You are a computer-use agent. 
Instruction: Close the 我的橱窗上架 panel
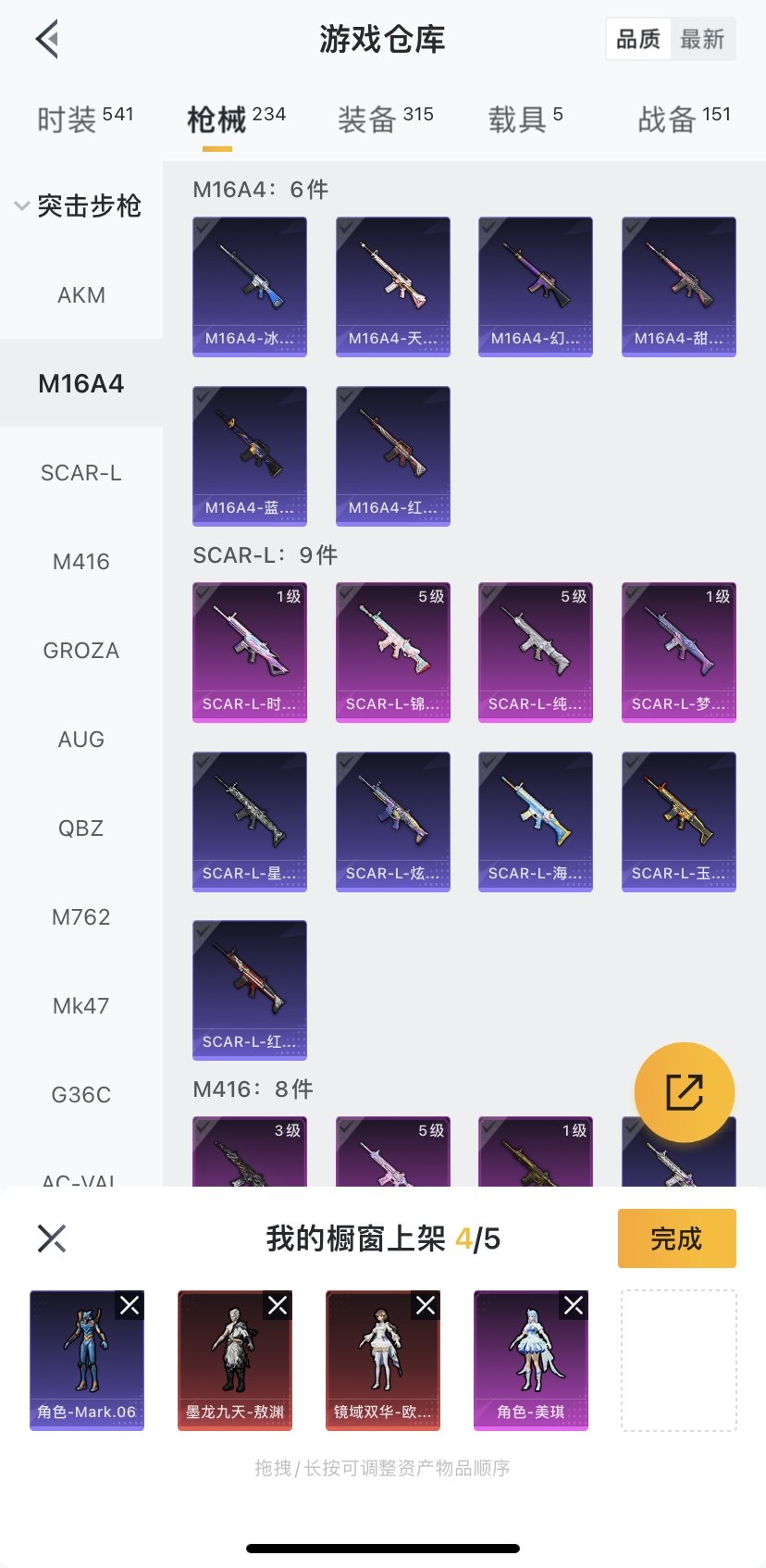click(52, 1238)
